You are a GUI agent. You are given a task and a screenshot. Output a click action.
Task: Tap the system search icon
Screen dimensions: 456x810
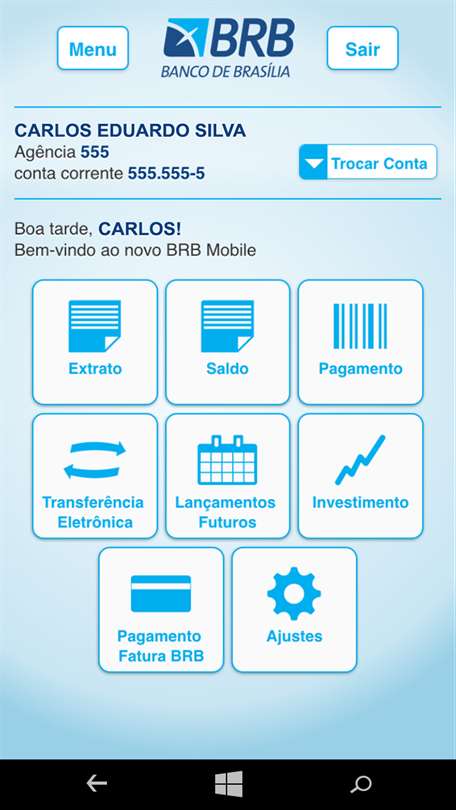pos(360,784)
